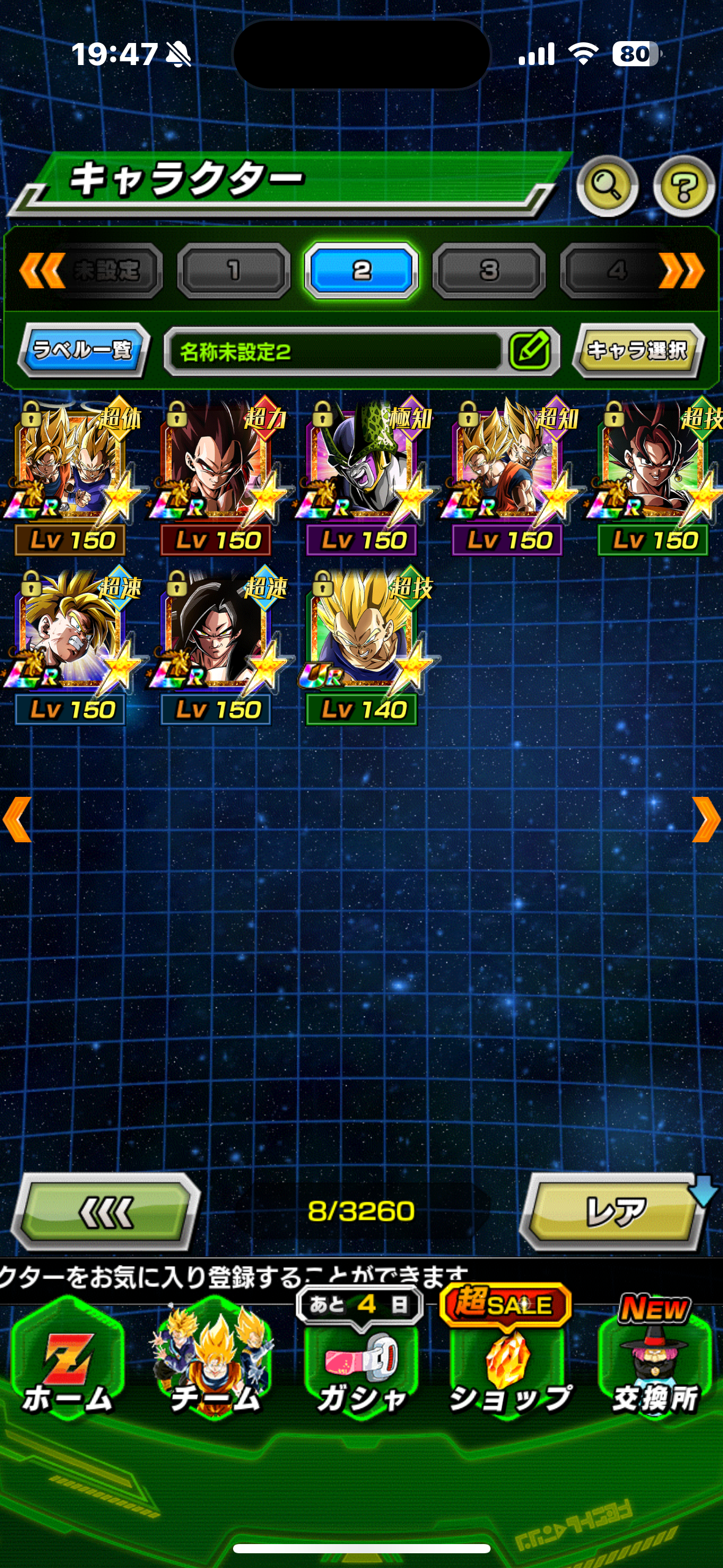Tap the green back arrows button

(x=107, y=1212)
